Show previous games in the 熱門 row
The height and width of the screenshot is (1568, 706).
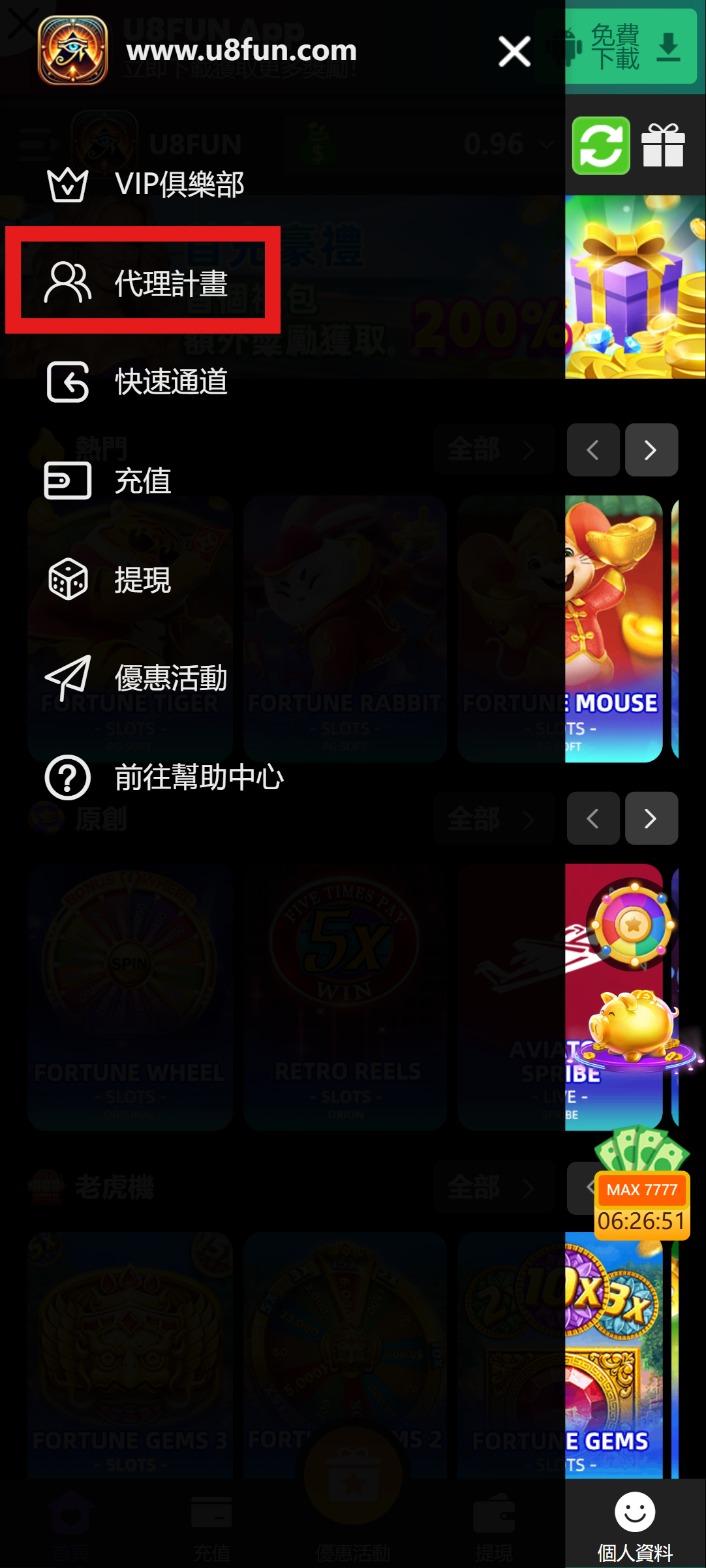click(592, 450)
